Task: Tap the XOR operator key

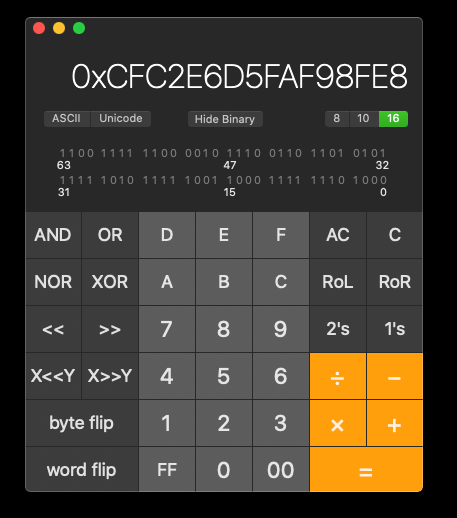Action: (110, 282)
